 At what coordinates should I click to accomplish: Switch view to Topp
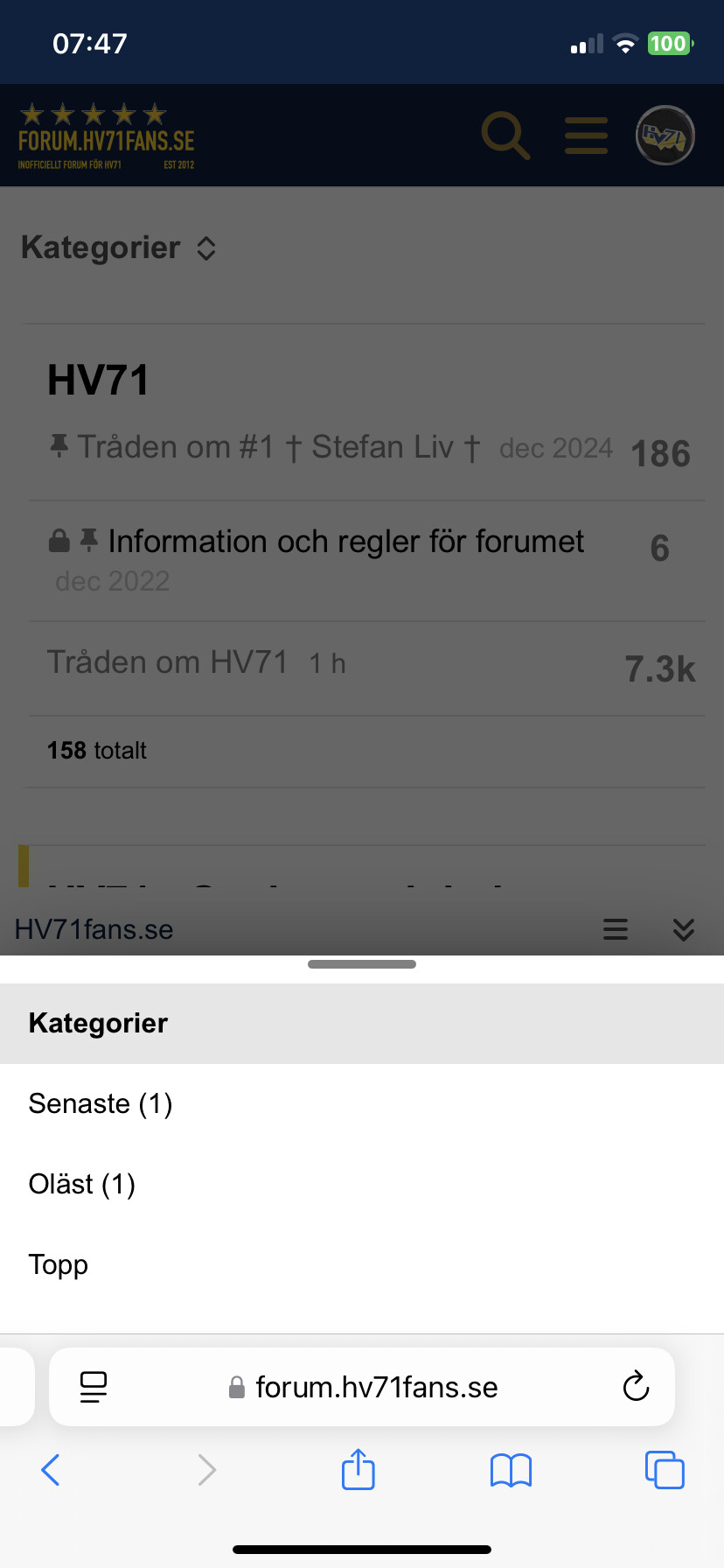click(362, 1265)
